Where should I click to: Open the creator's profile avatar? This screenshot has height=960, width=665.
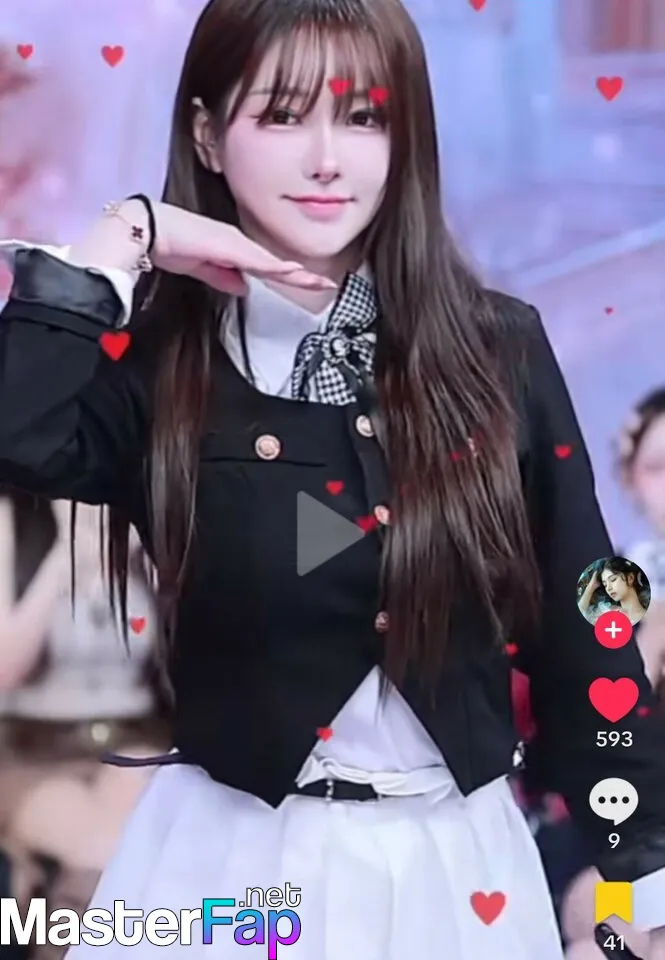(613, 591)
